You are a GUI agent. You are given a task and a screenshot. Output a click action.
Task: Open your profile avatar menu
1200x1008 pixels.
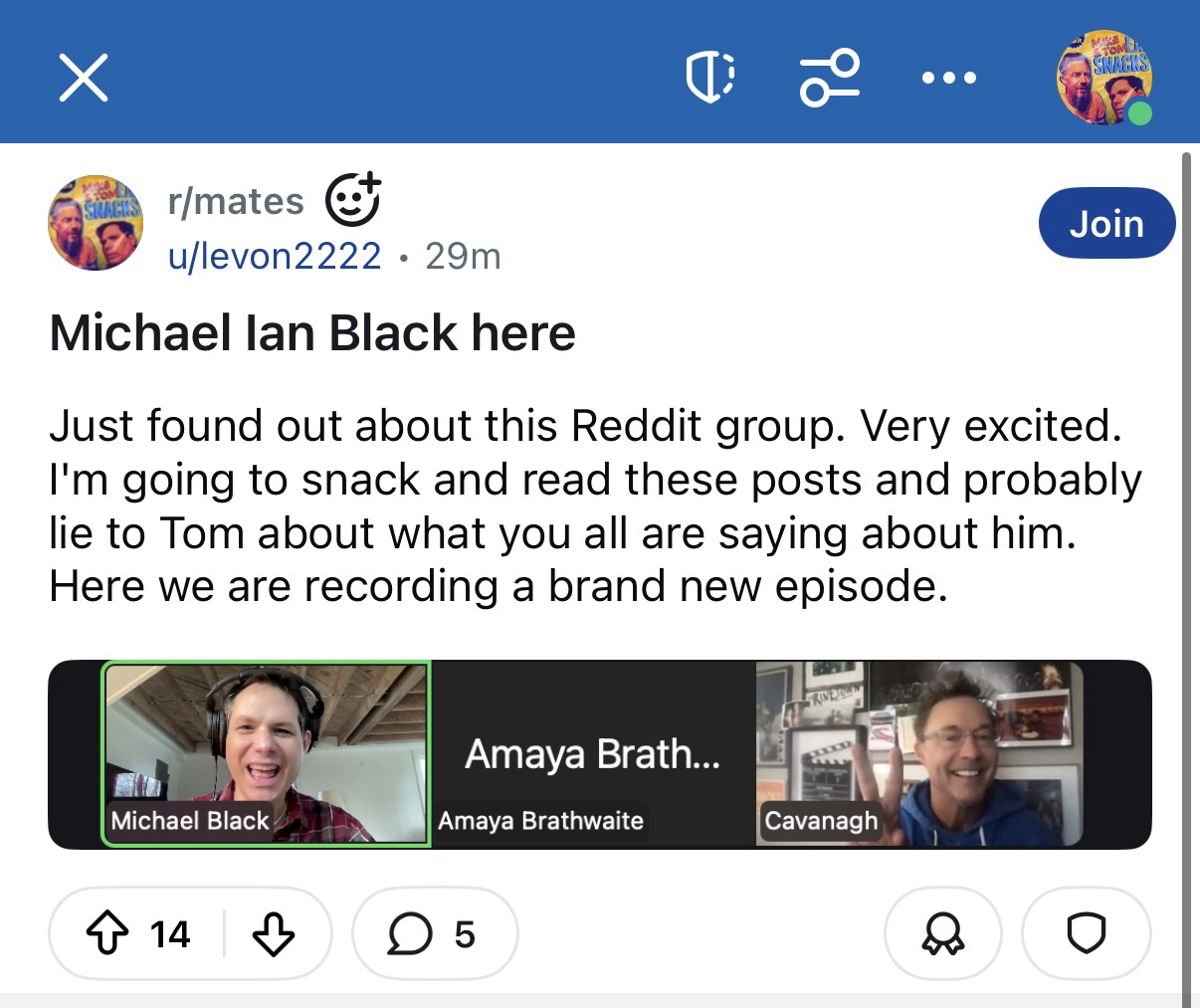pyautogui.click(x=1103, y=78)
